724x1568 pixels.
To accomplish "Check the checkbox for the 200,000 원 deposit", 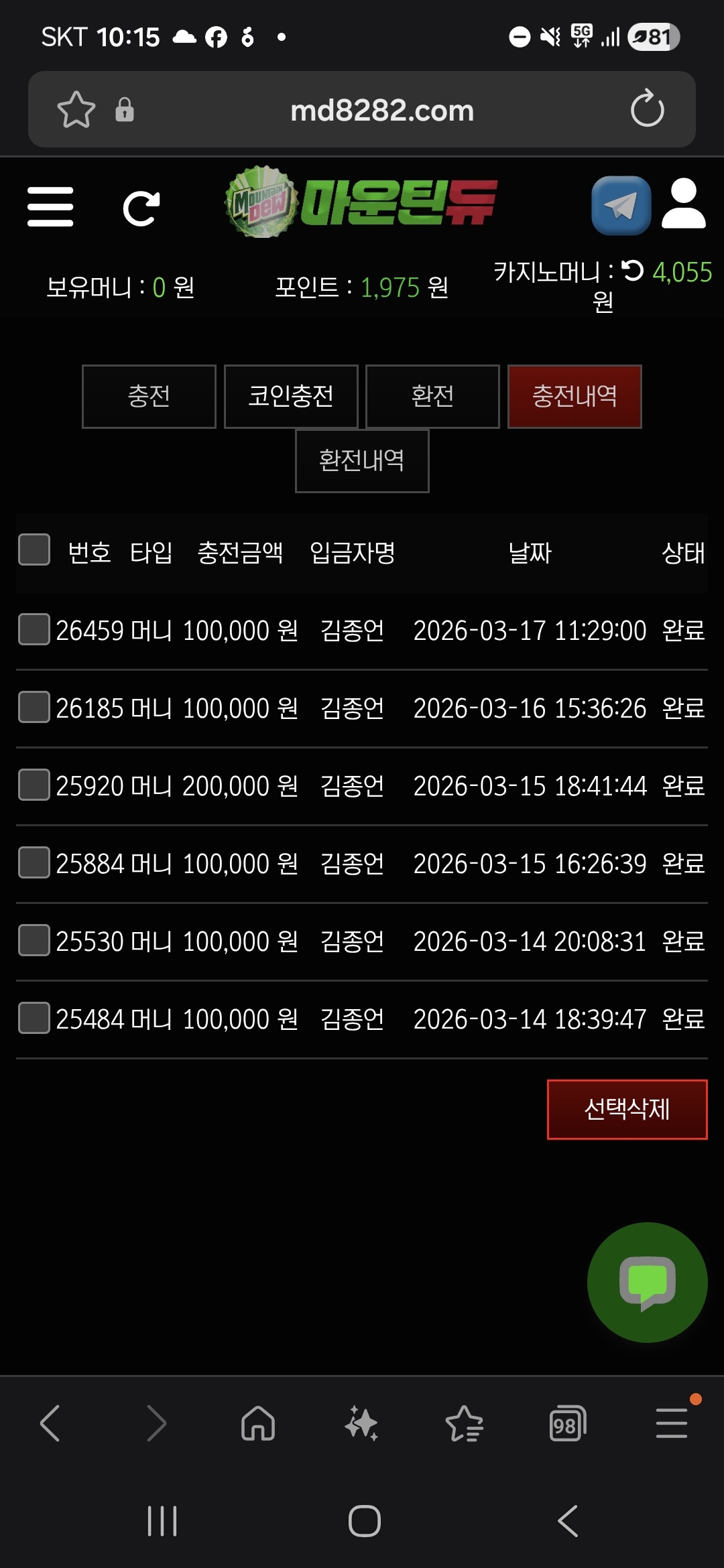I will pos(34,785).
